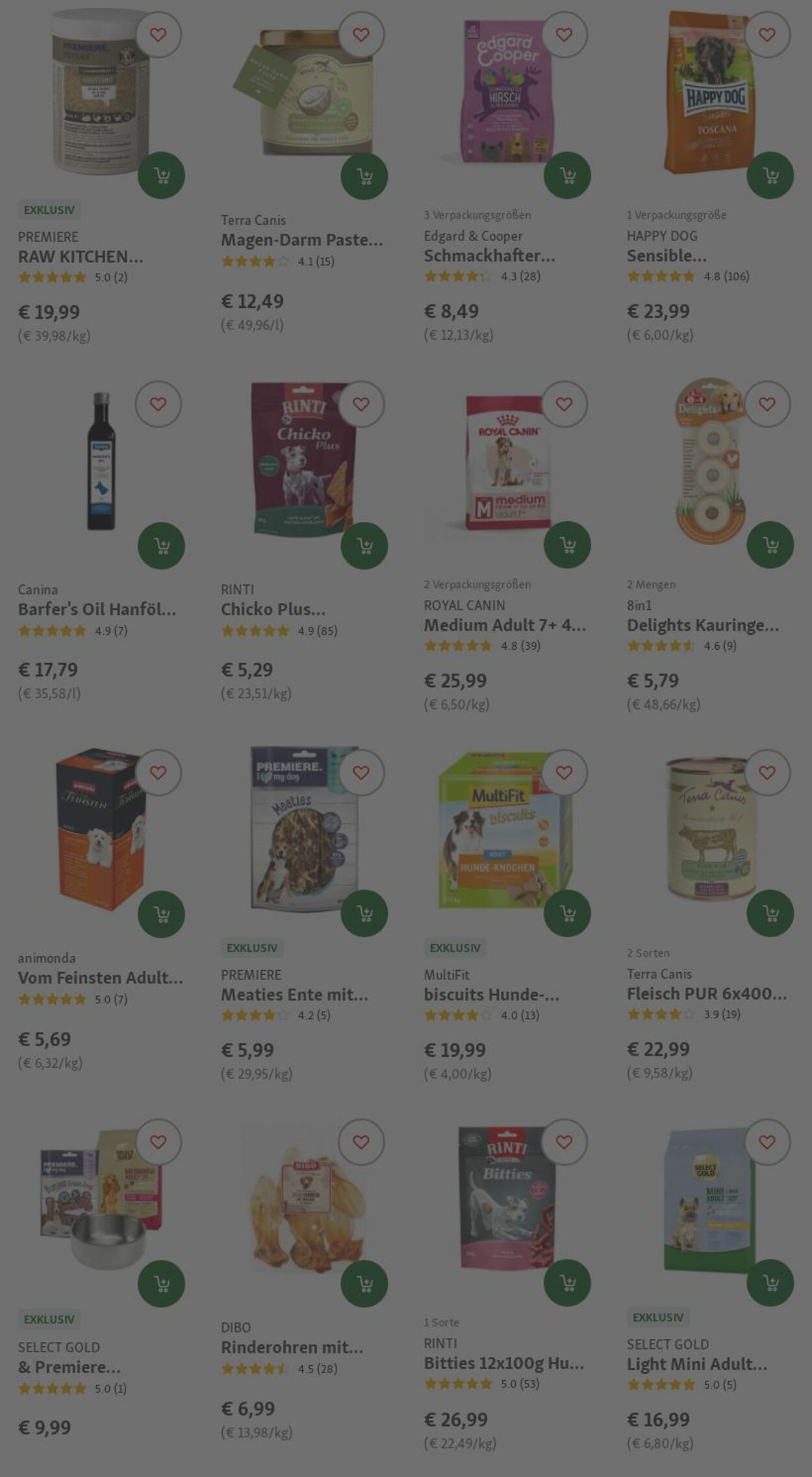
Task: Add PREMIERE RAW KITCHEN to wishlist
Action: [158, 35]
